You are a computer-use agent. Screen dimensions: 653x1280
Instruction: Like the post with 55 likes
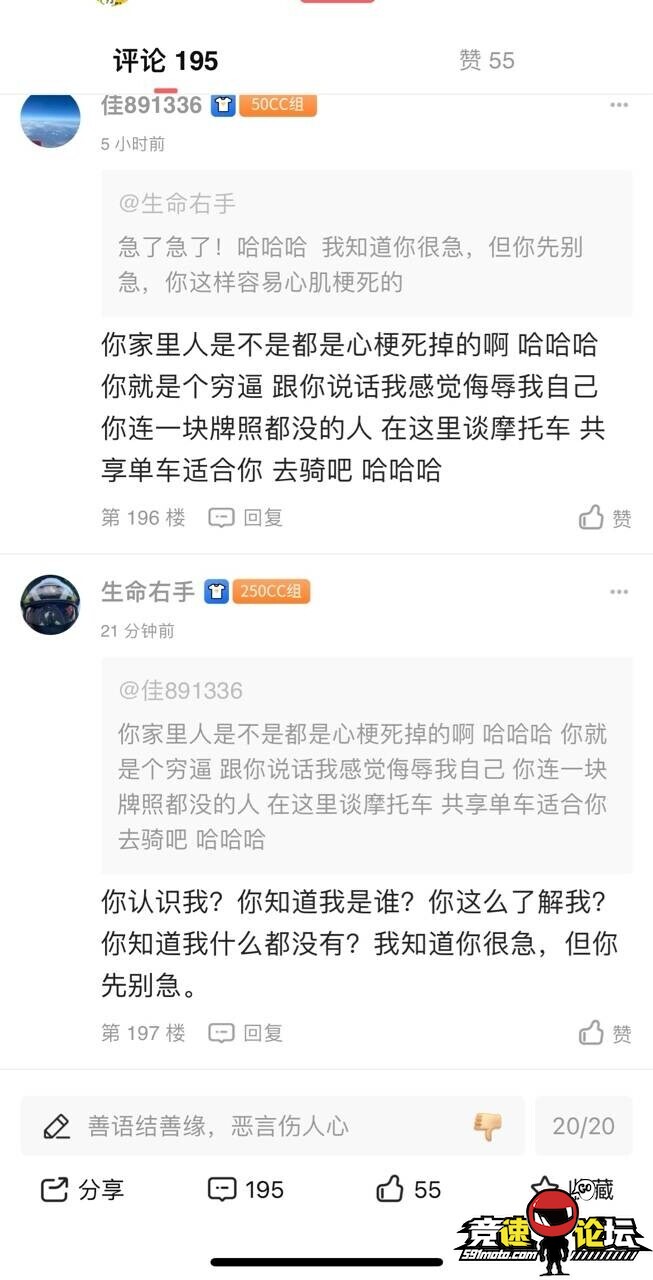(408, 1190)
